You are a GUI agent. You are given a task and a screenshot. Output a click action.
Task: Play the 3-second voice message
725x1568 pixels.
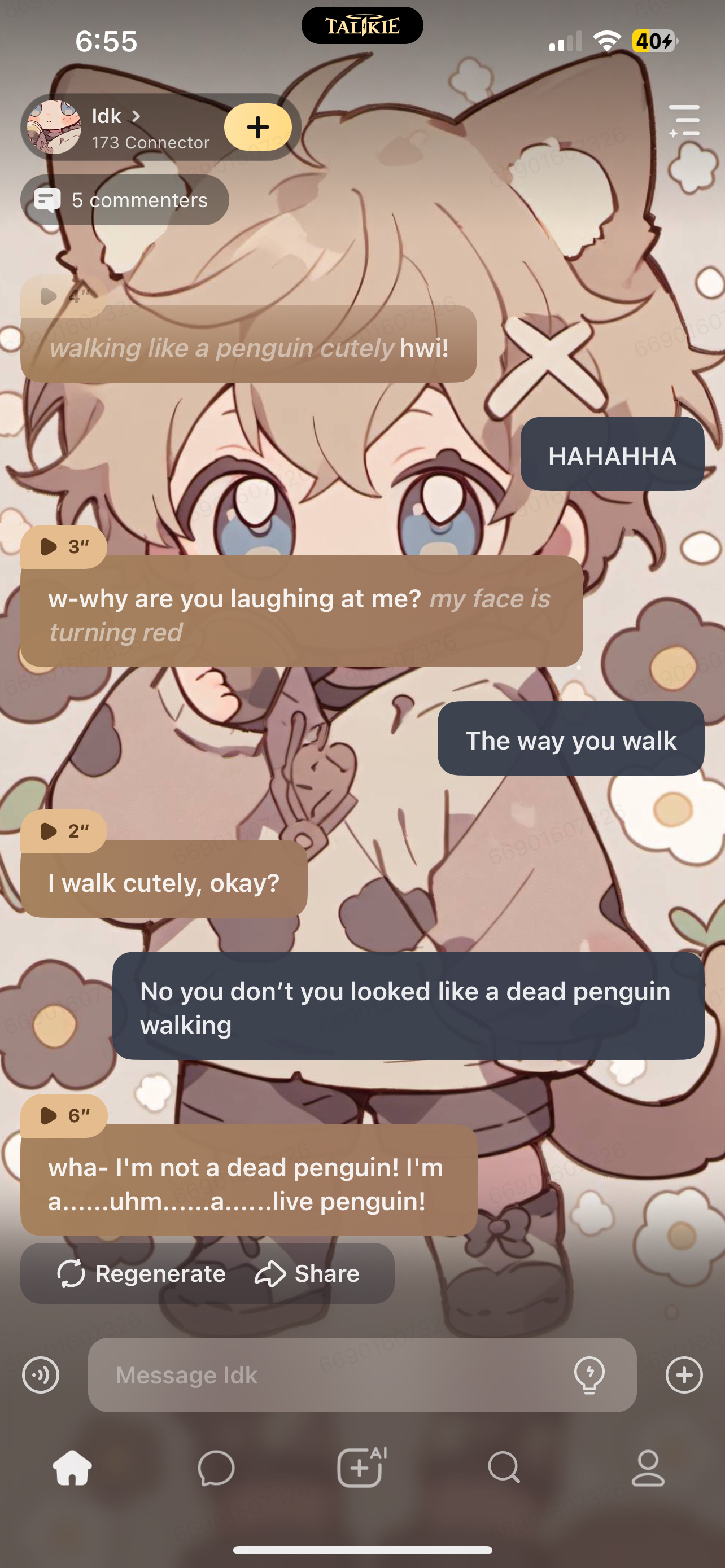pos(63,546)
